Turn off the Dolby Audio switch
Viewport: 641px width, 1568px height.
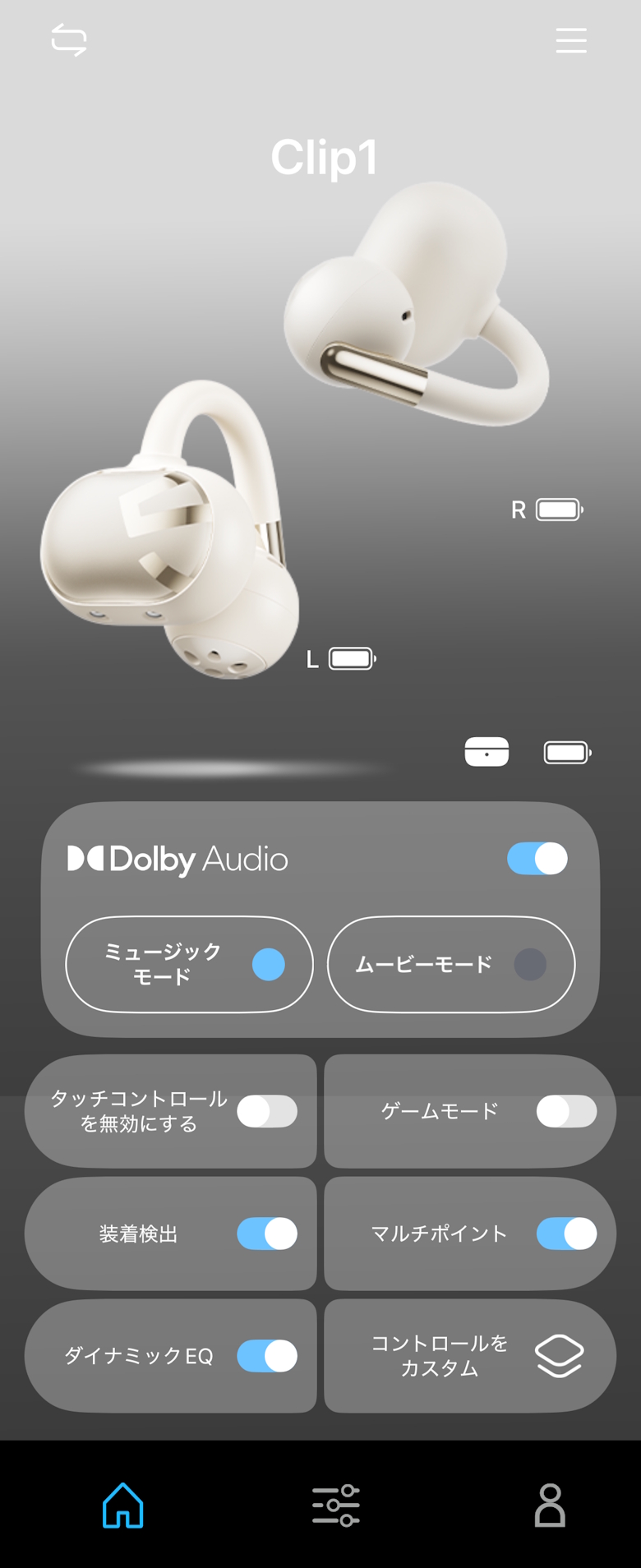537,859
